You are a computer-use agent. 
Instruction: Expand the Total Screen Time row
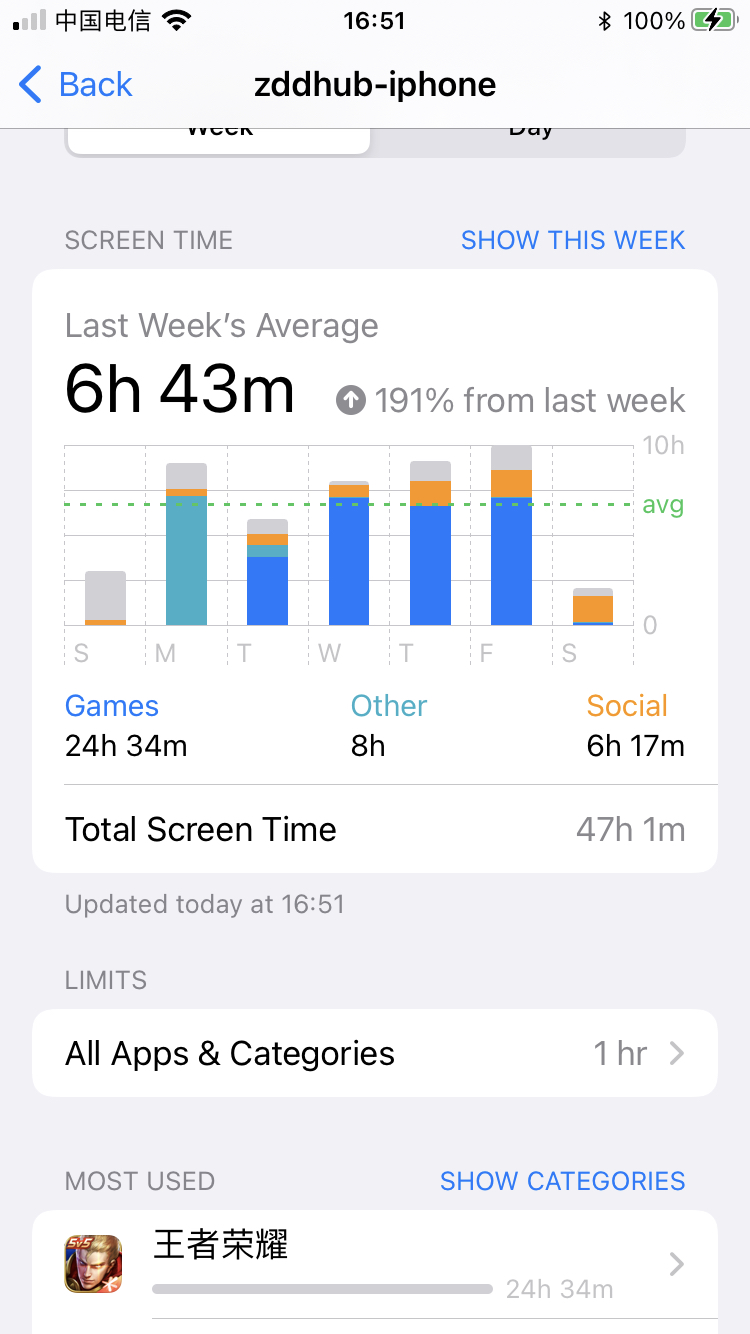coord(375,829)
